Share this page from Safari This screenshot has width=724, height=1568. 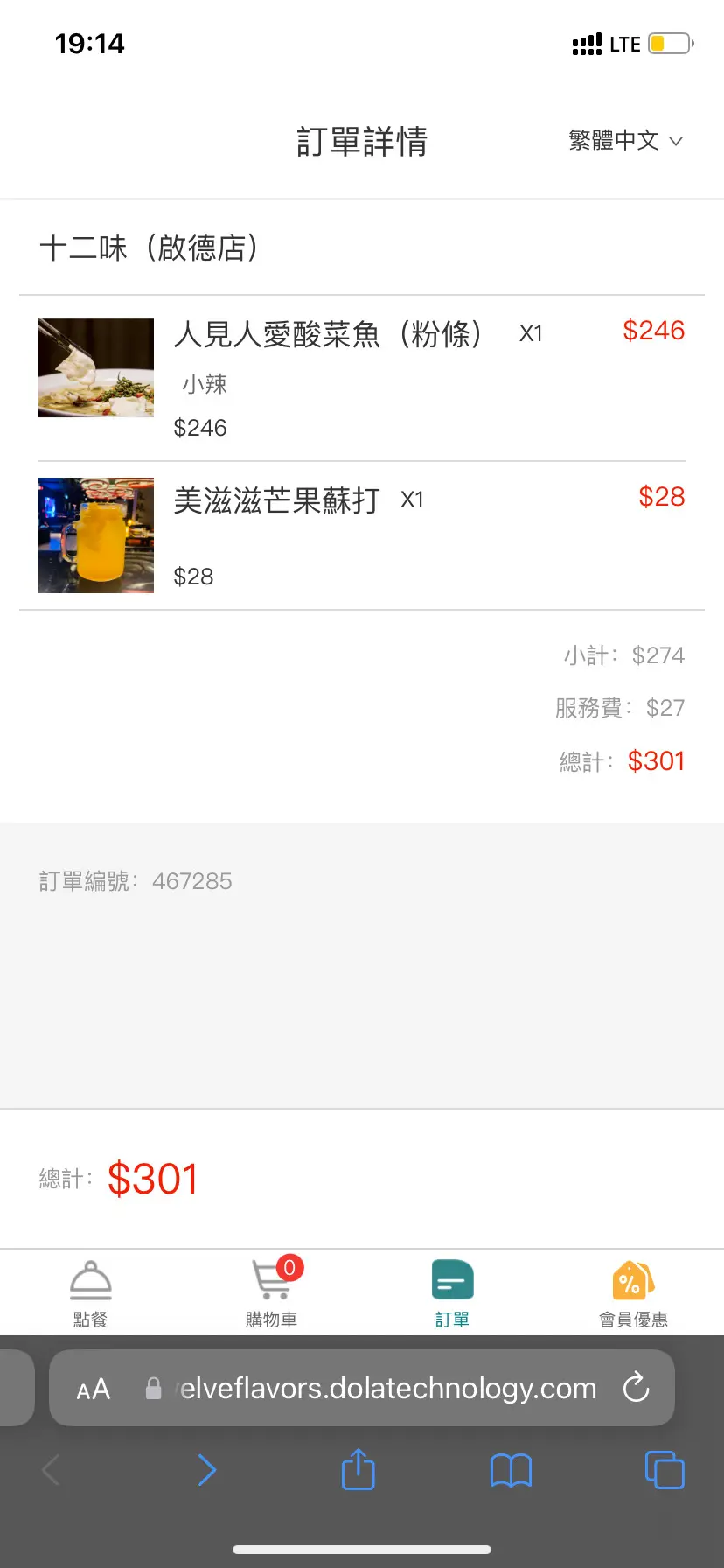(x=358, y=1470)
